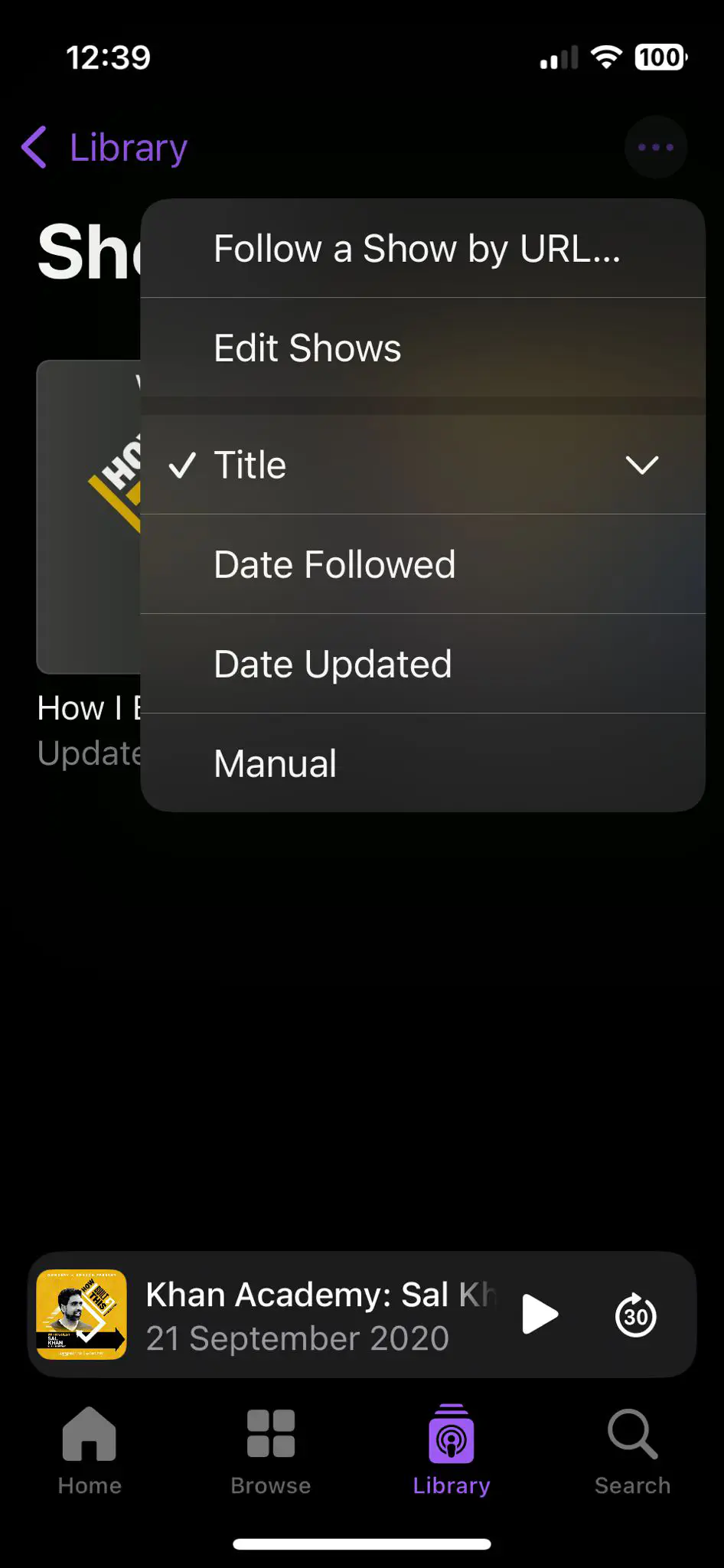Viewport: 724px width, 1568px height.
Task: Close the menu via the three-dots button
Action: pos(655,147)
